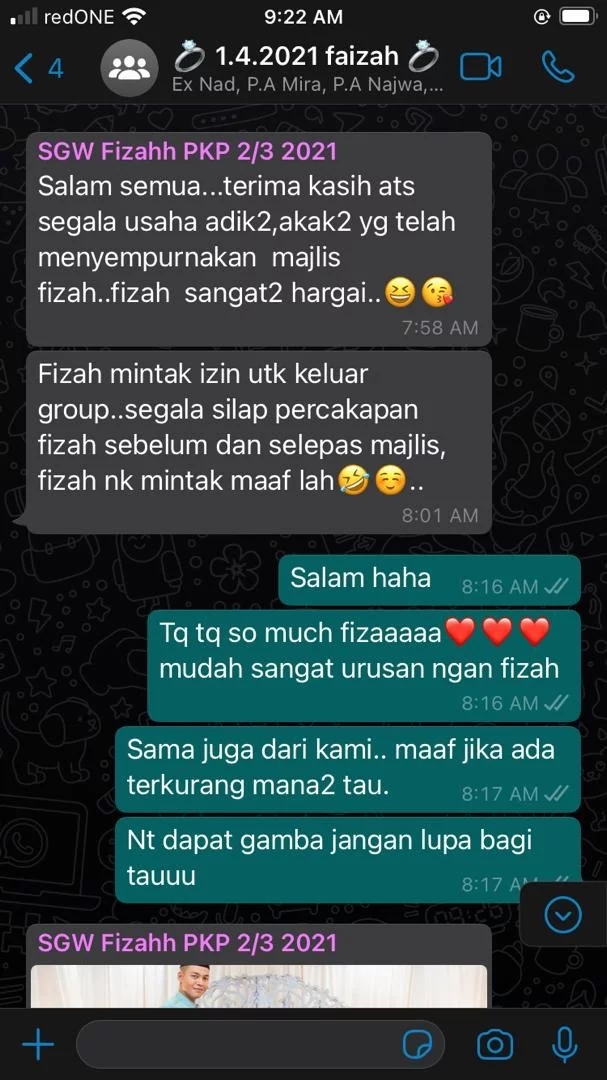Start a group video call
The height and width of the screenshot is (1080, 607).
(480, 67)
